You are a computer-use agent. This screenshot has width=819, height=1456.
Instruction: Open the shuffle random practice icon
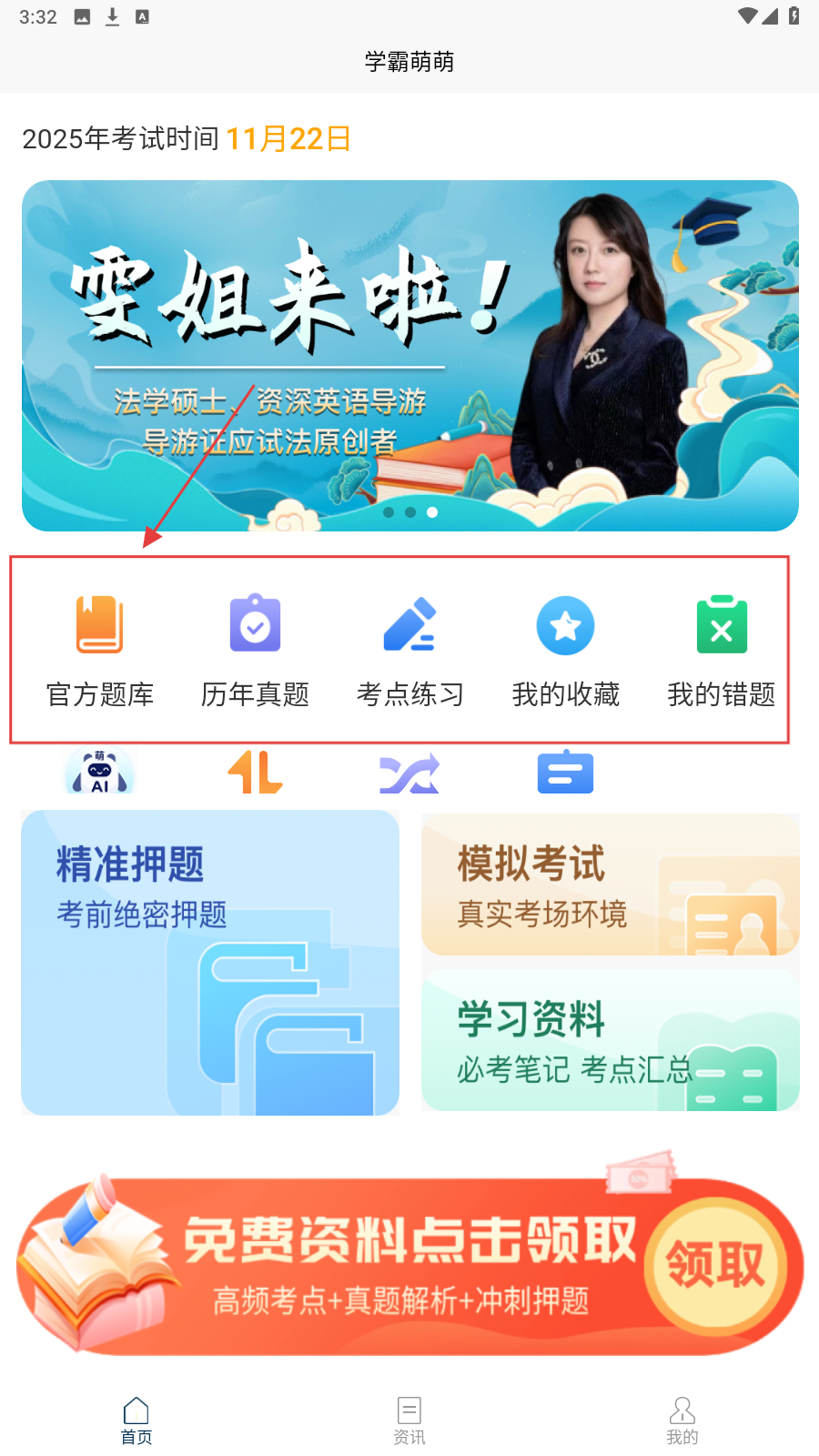[409, 773]
